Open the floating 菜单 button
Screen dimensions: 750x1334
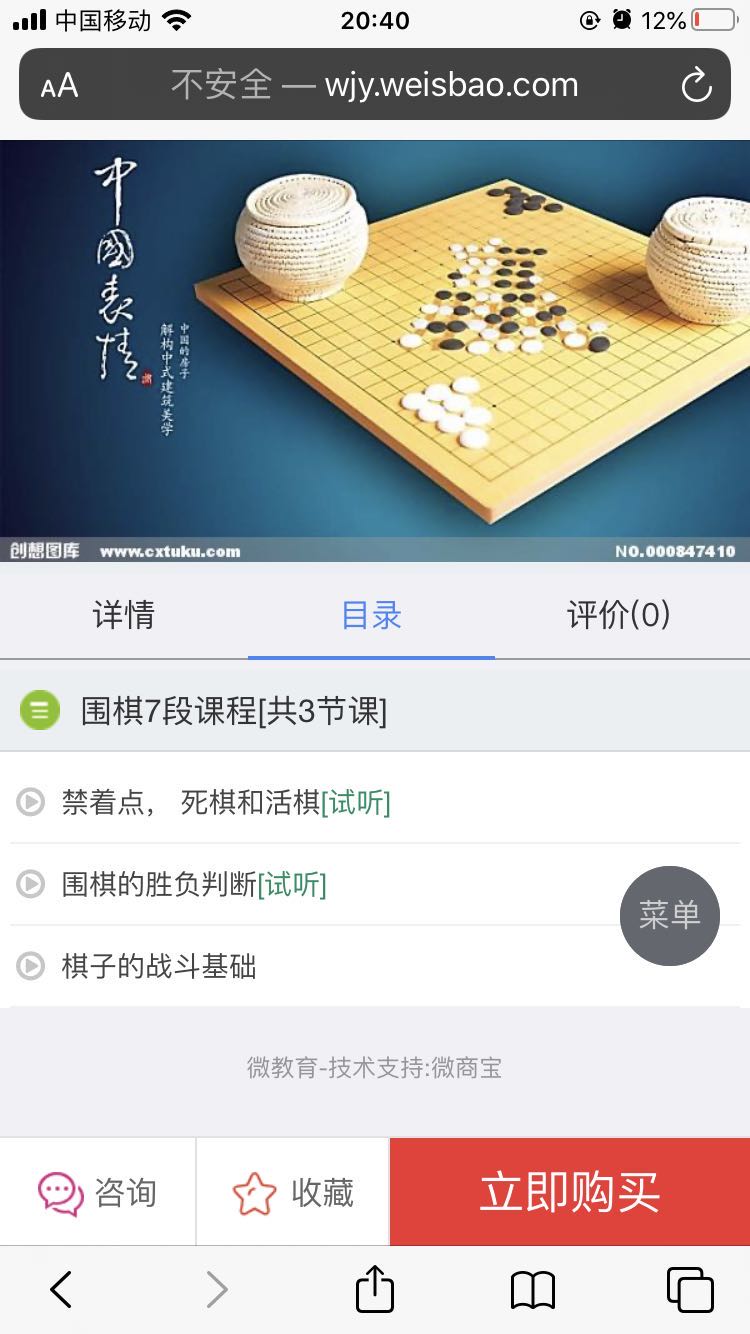pyautogui.click(x=669, y=915)
